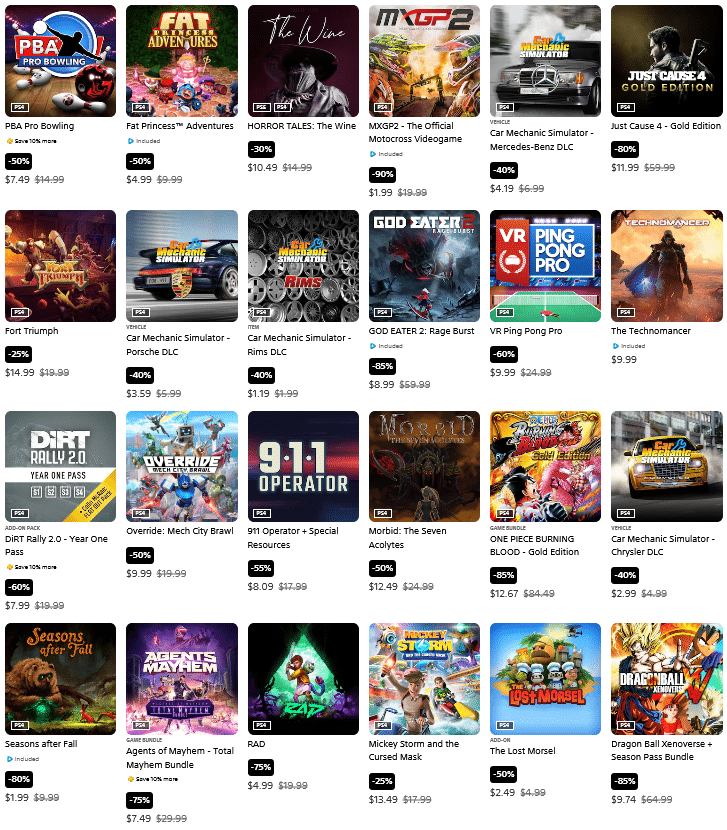
Task: Open the PBA Pro Bowling game tile
Action: point(60,61)
